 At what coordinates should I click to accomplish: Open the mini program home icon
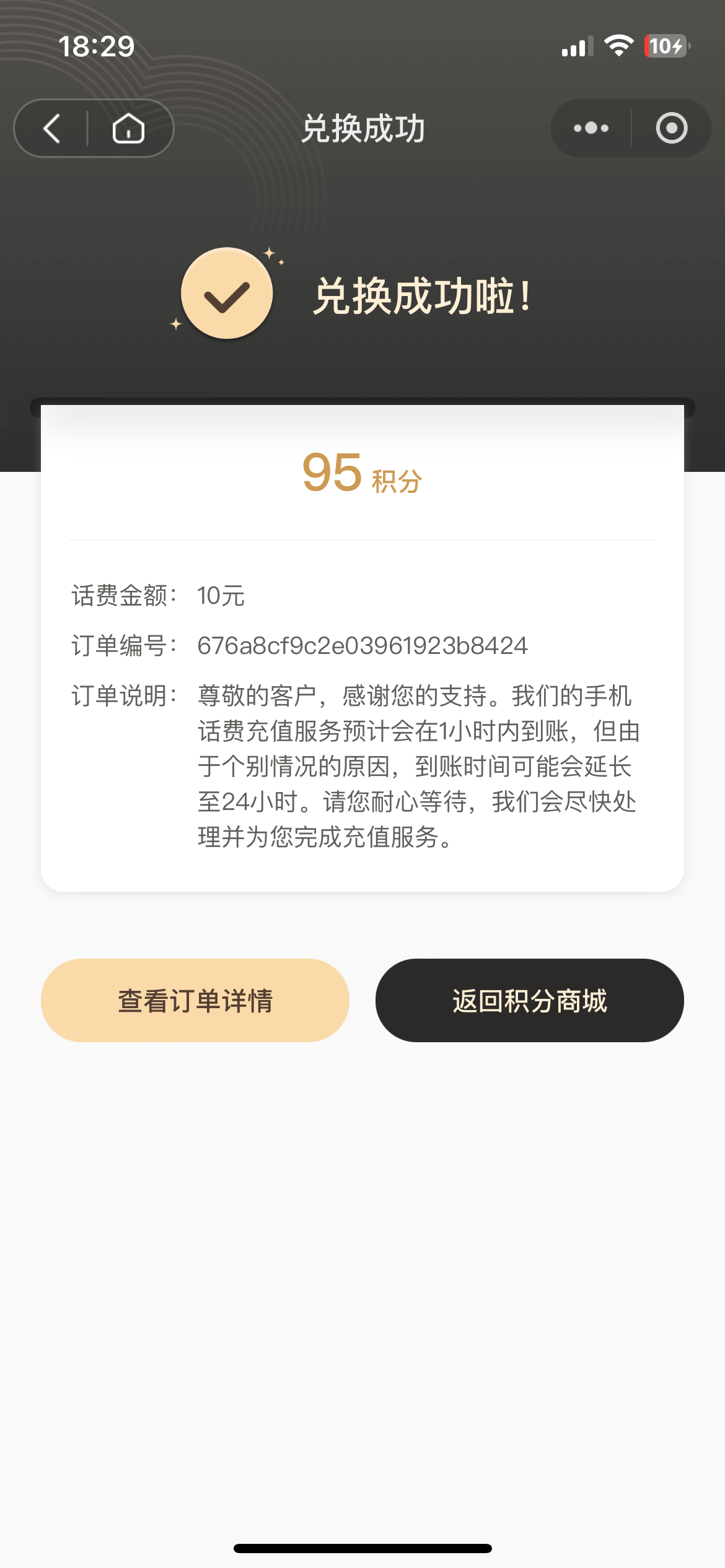128,128
